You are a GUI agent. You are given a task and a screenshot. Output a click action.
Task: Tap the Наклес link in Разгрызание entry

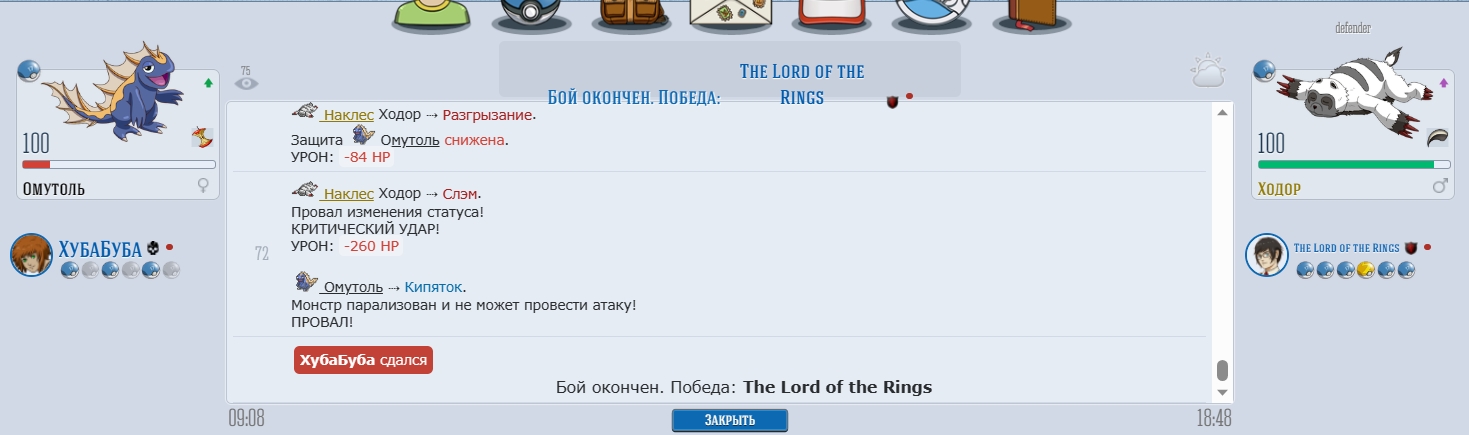[348, 114]
